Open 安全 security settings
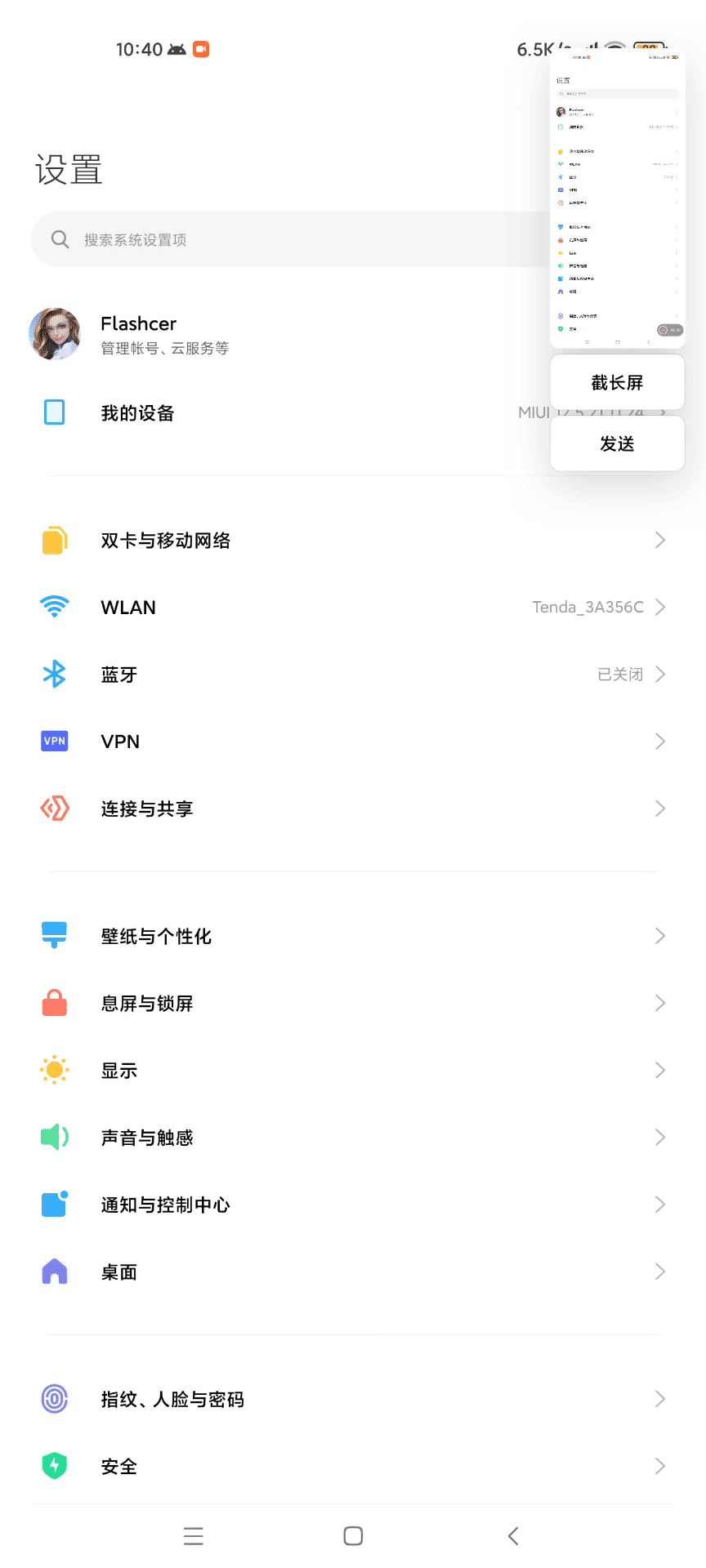Viewport: 706px width, 1568px height. point(353,1466)
